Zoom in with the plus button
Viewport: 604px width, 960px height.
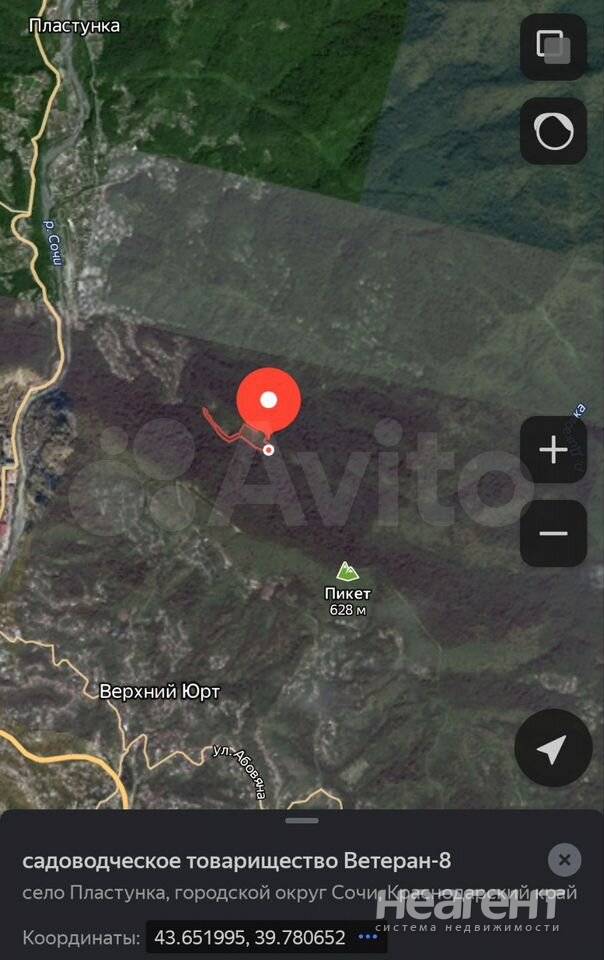coord(553,450)
